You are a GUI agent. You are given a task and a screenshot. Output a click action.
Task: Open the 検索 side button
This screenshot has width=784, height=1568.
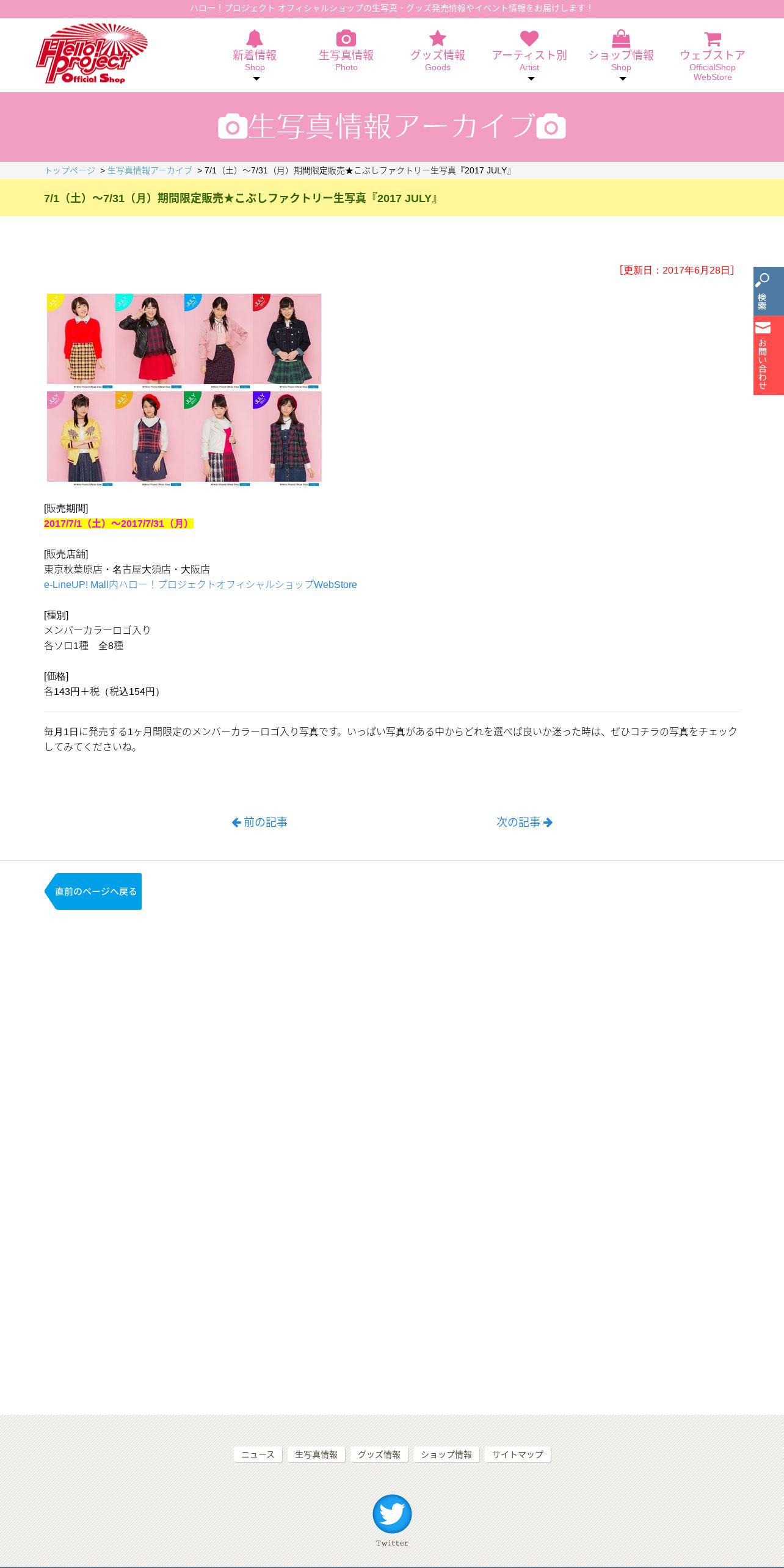point(768,291)
